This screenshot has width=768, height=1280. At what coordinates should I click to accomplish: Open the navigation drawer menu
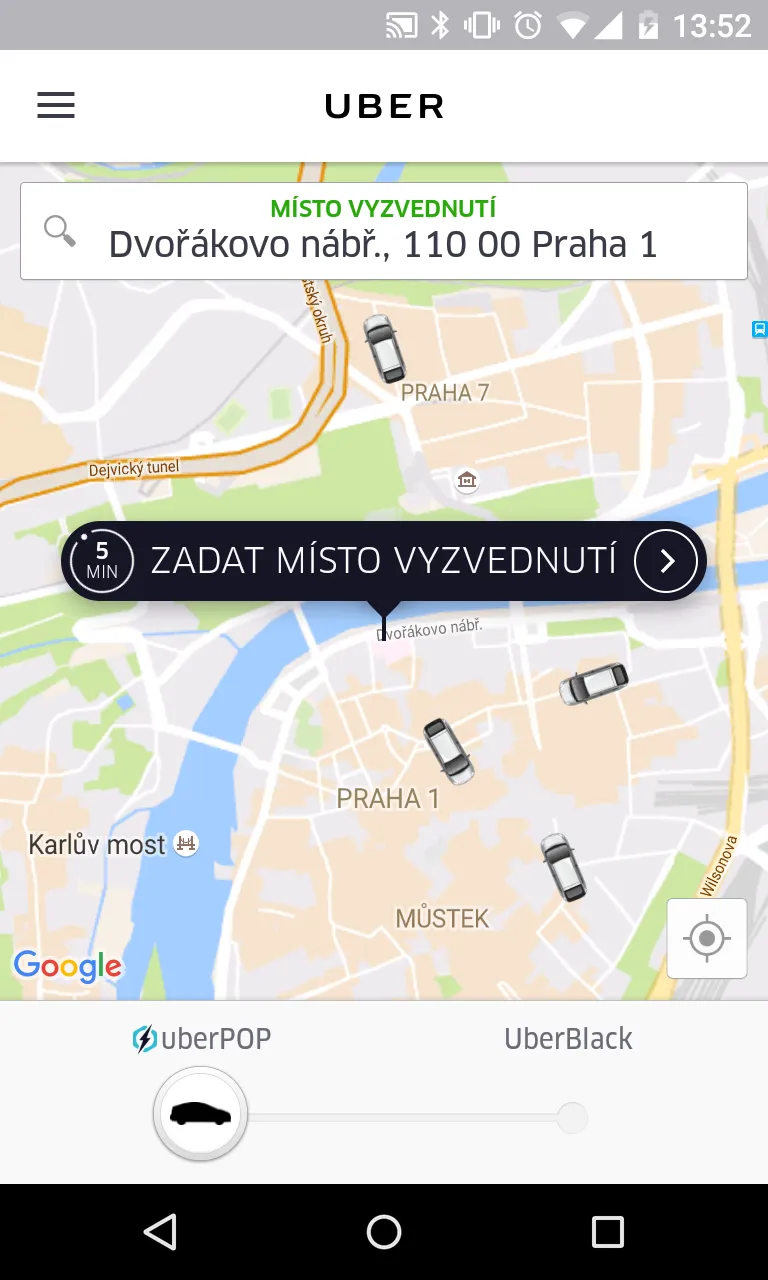[55, 105]
